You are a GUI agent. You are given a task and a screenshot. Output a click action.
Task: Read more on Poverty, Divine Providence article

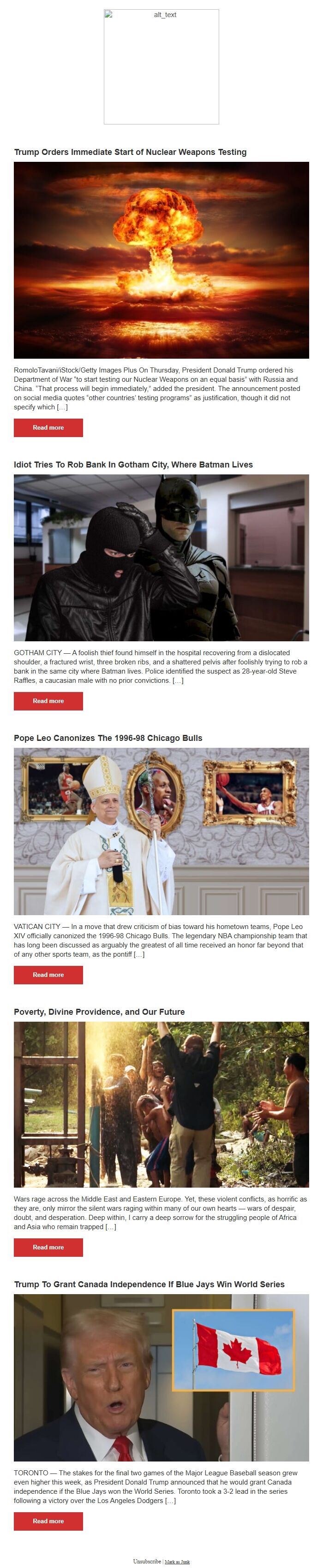point(48,1247)
